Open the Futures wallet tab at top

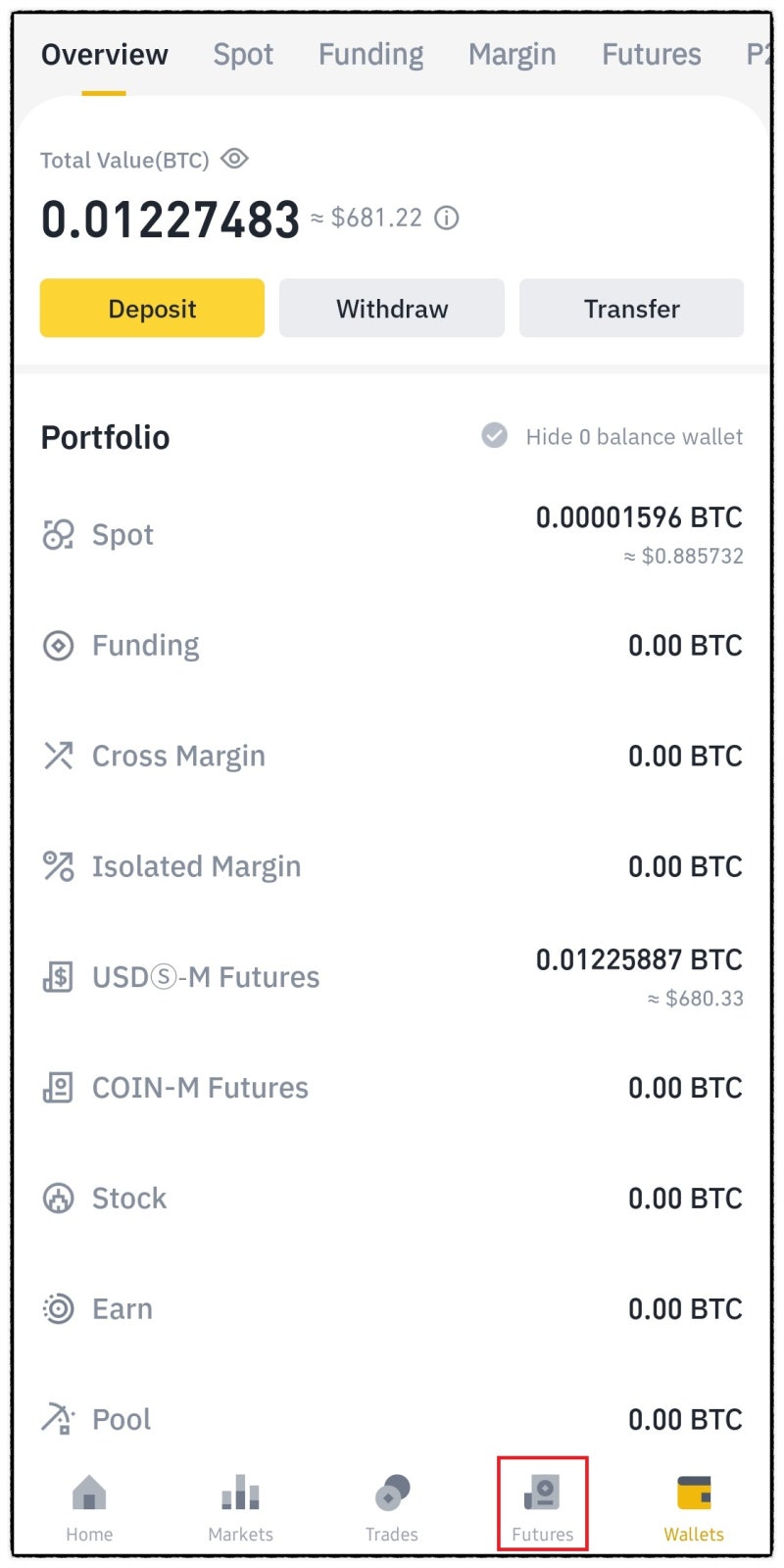click(651, 55)
